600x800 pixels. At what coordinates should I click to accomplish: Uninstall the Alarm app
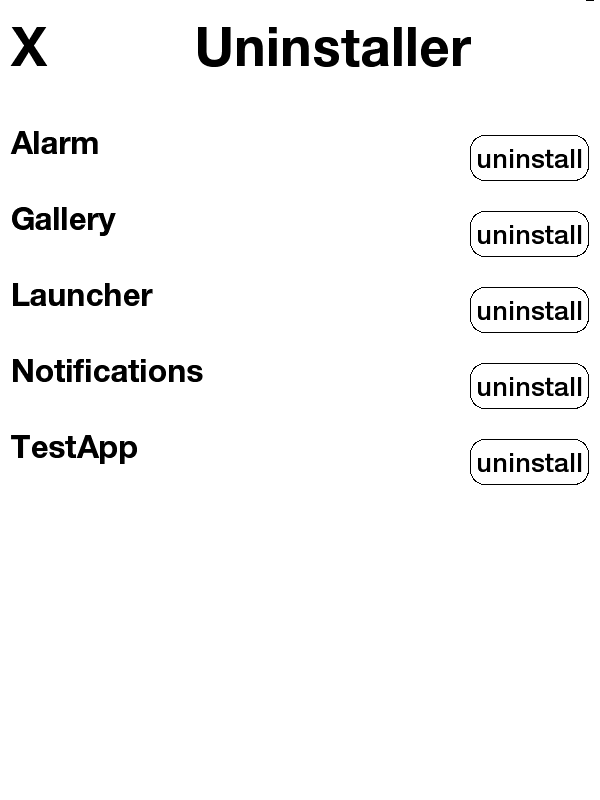[x=529, y=158]
